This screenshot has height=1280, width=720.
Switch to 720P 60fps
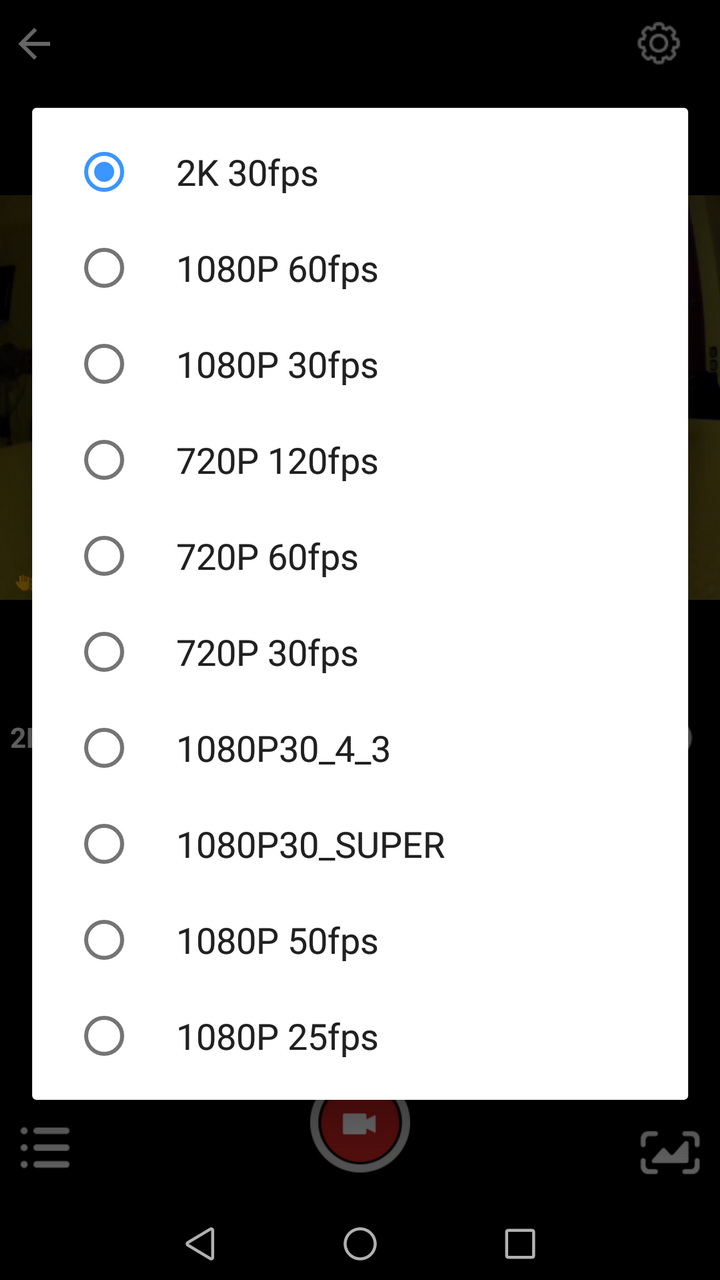click(360, 557)
